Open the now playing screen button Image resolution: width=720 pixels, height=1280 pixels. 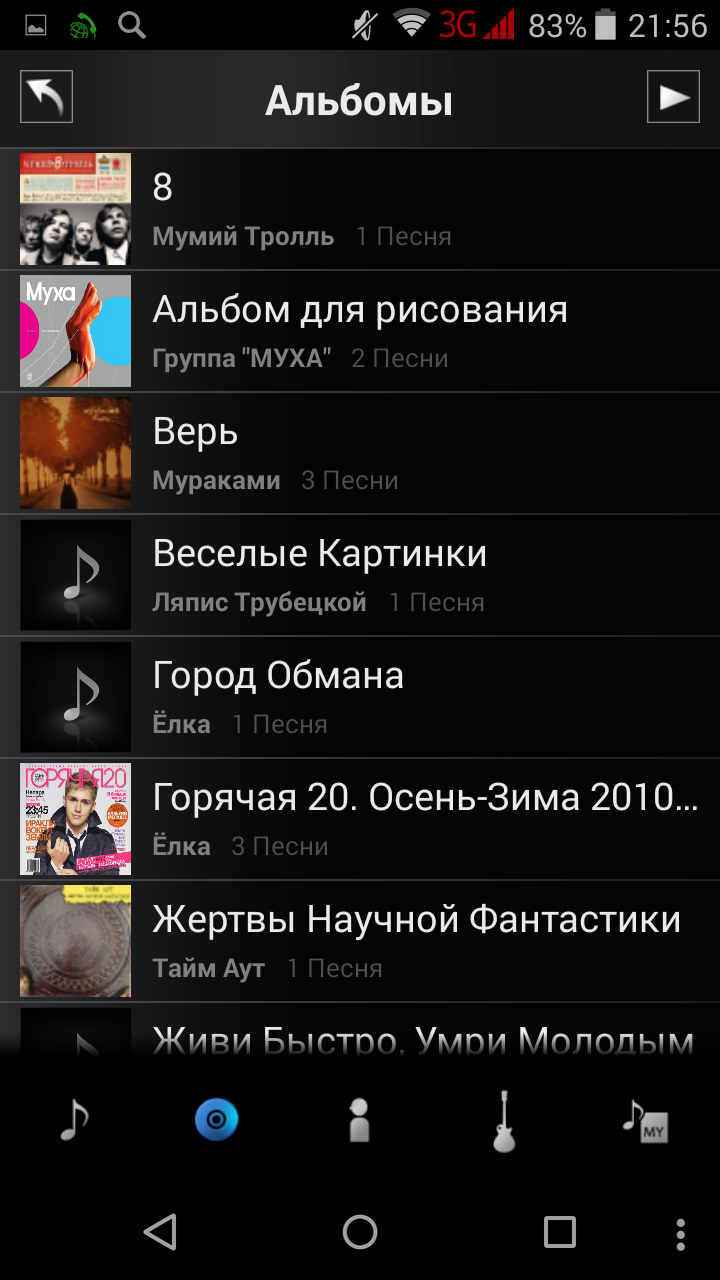coord(673,97)
